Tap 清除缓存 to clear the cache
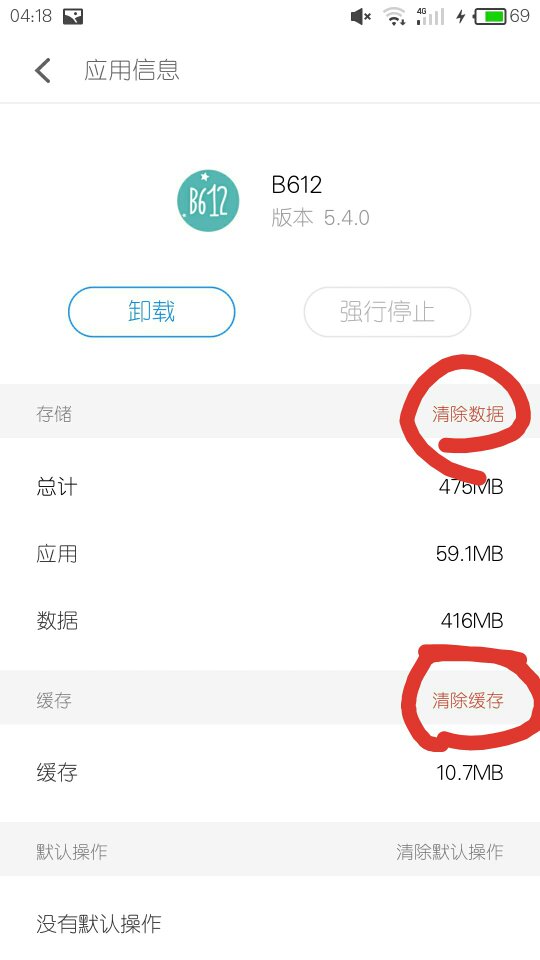The height and width of the screenshot is (960, 540). coord(468,700)
